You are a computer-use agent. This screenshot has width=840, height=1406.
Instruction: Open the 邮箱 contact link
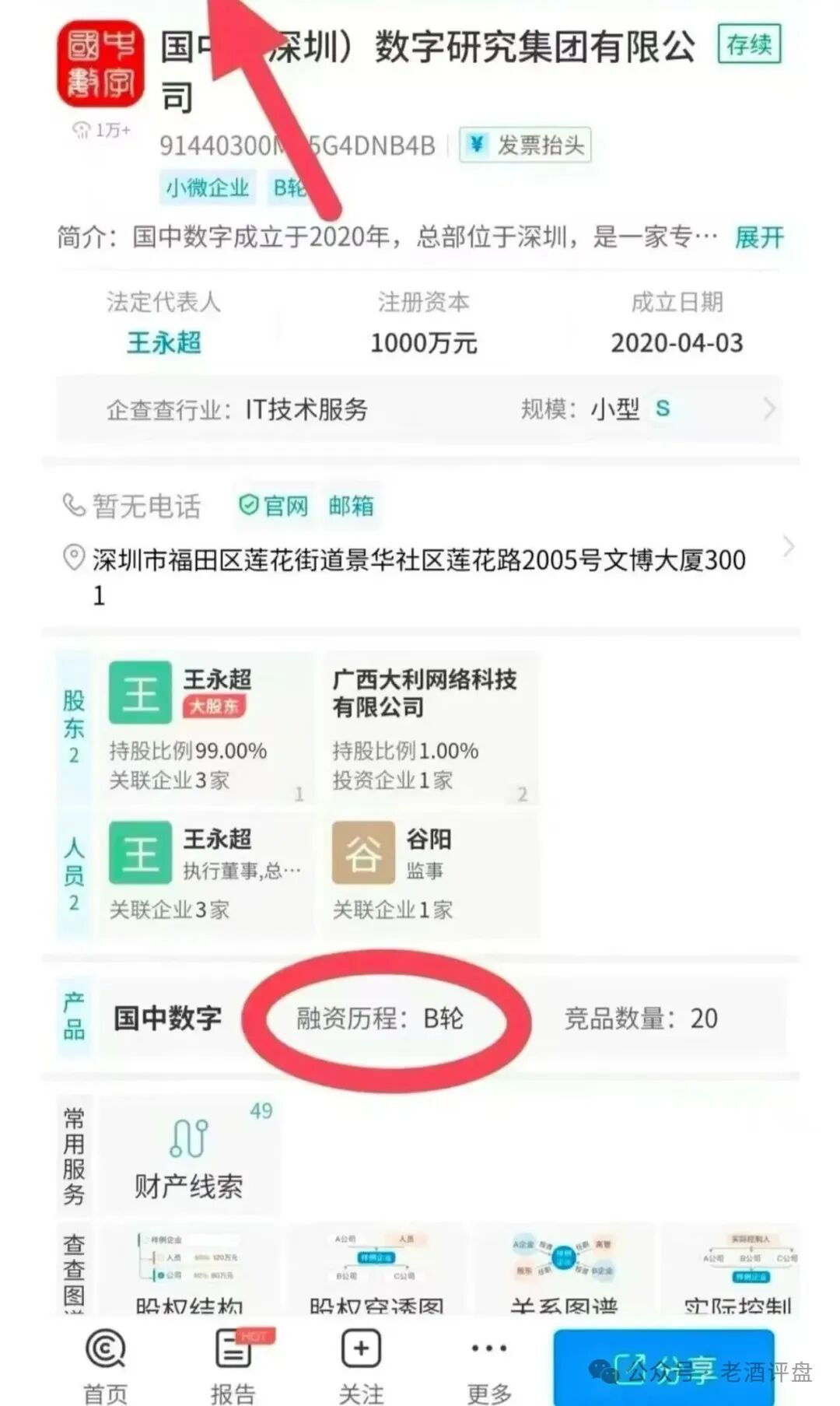pyautogui.click(x=351, y=507)
